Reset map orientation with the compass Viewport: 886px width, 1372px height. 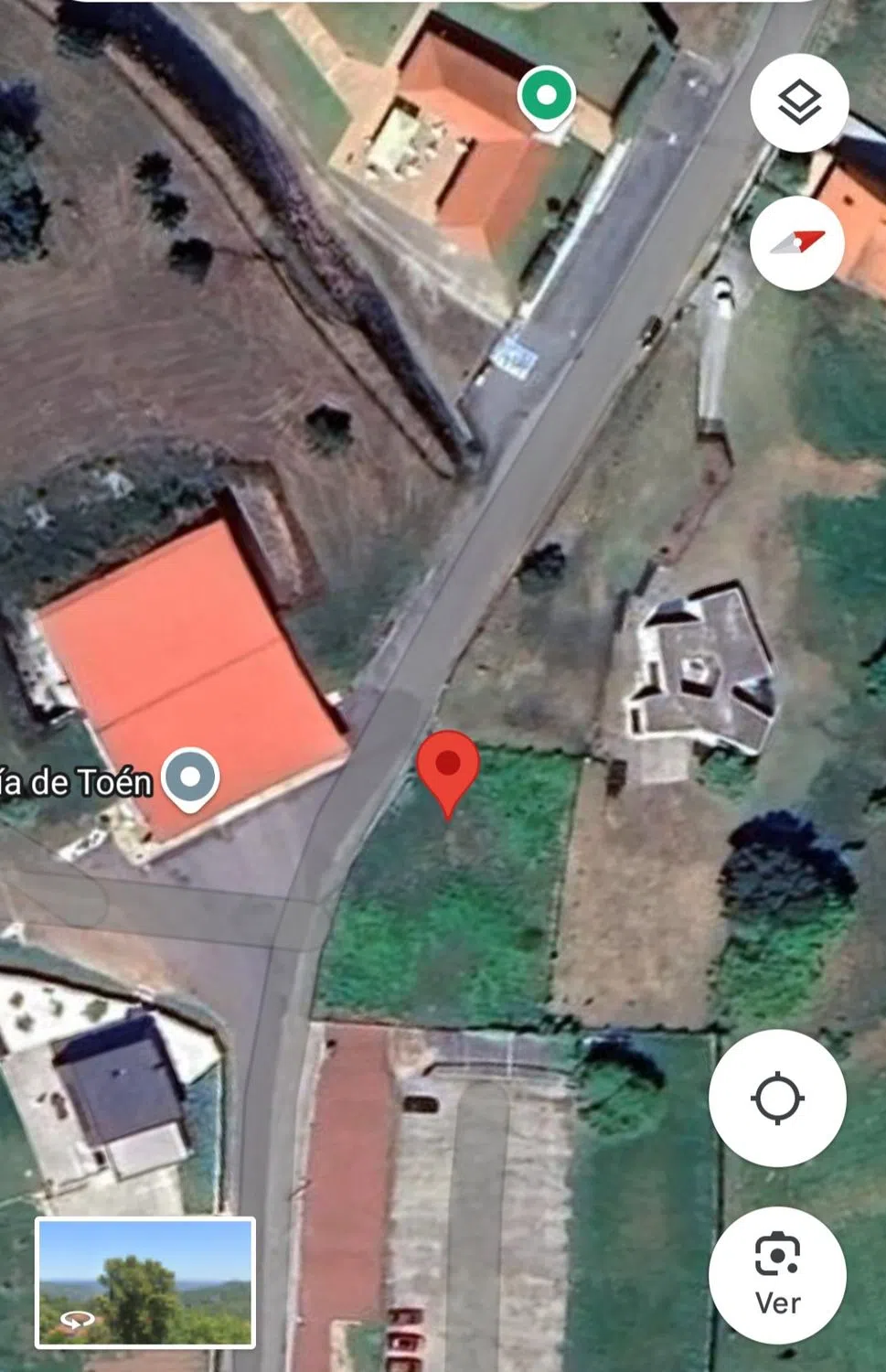click(797, 243)
